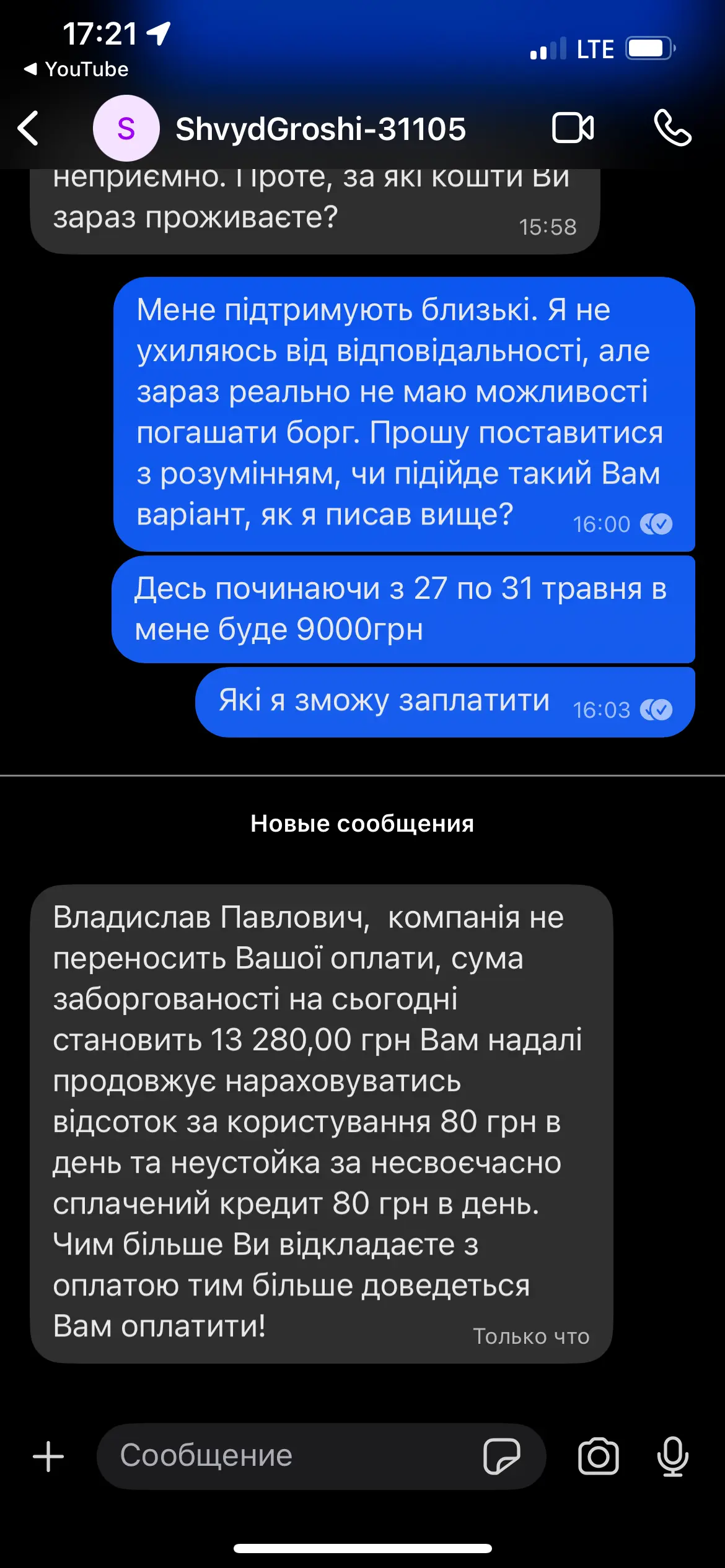Open ShvydGroshi-31105 contact info
This screenshot has height=1568, width=725.
320,129
